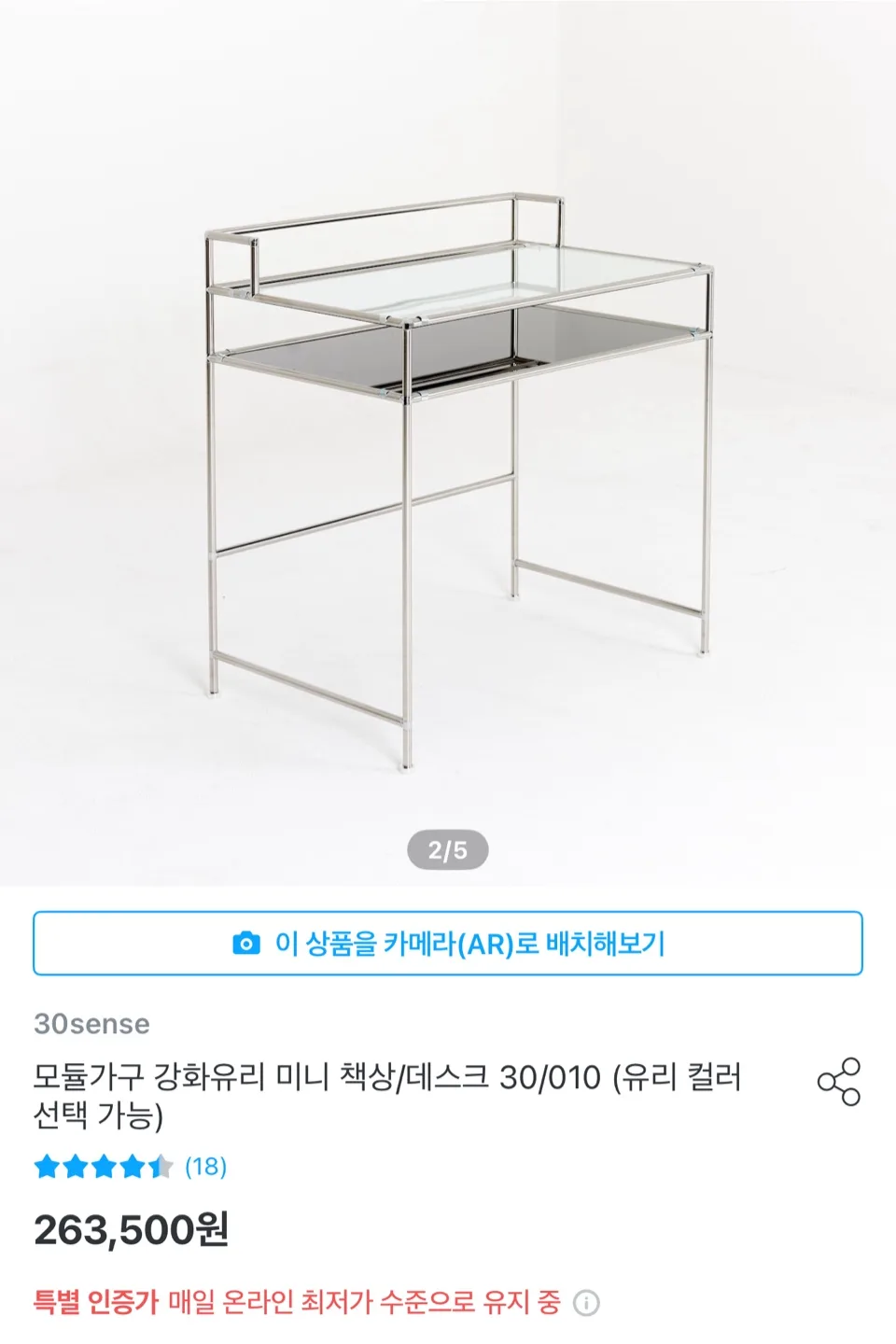Share this desk product
The height and width of the screenshot is (1344, 896).
point(838,1082)
